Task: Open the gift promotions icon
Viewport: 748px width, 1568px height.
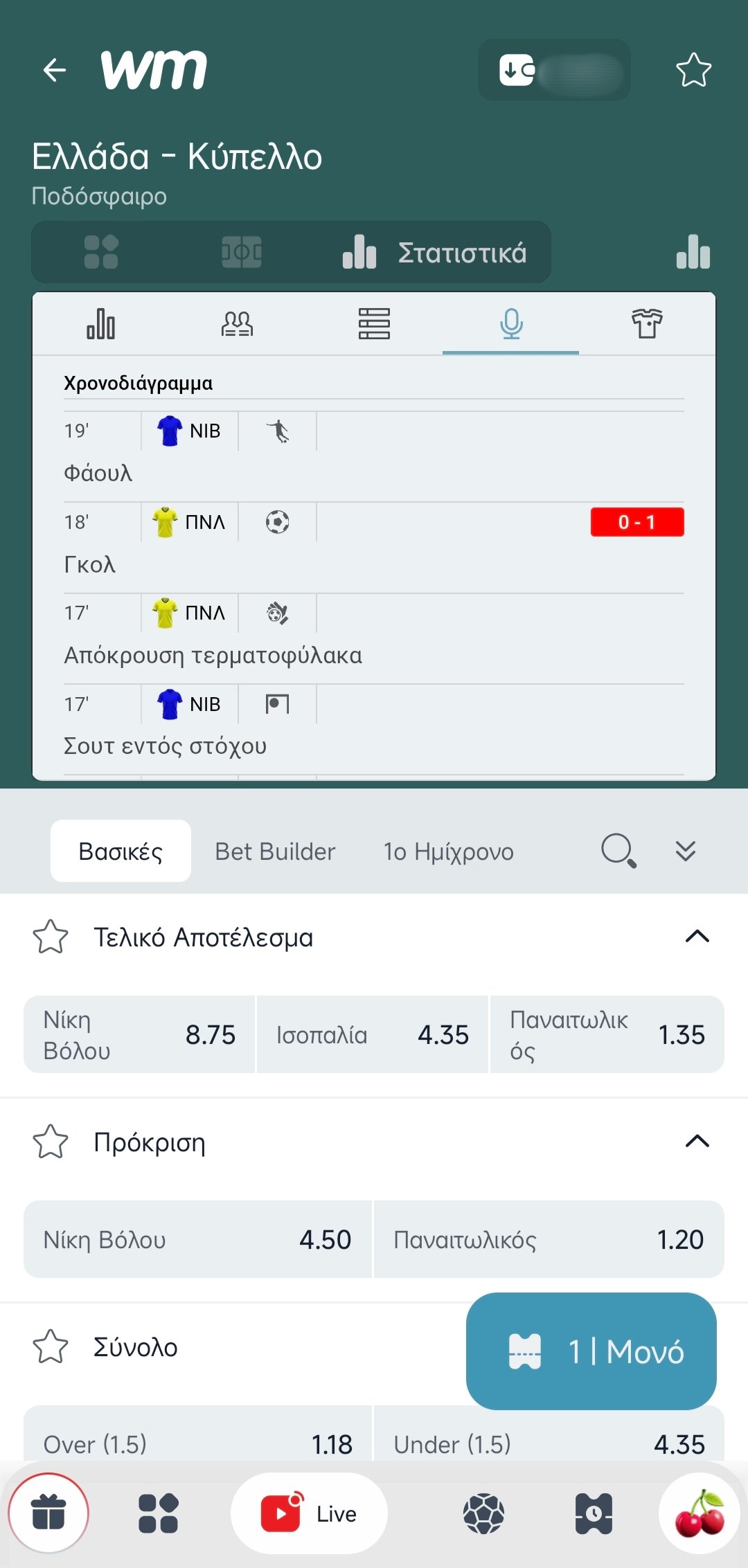Action: pyautogui.click(x=48, y=1513)
